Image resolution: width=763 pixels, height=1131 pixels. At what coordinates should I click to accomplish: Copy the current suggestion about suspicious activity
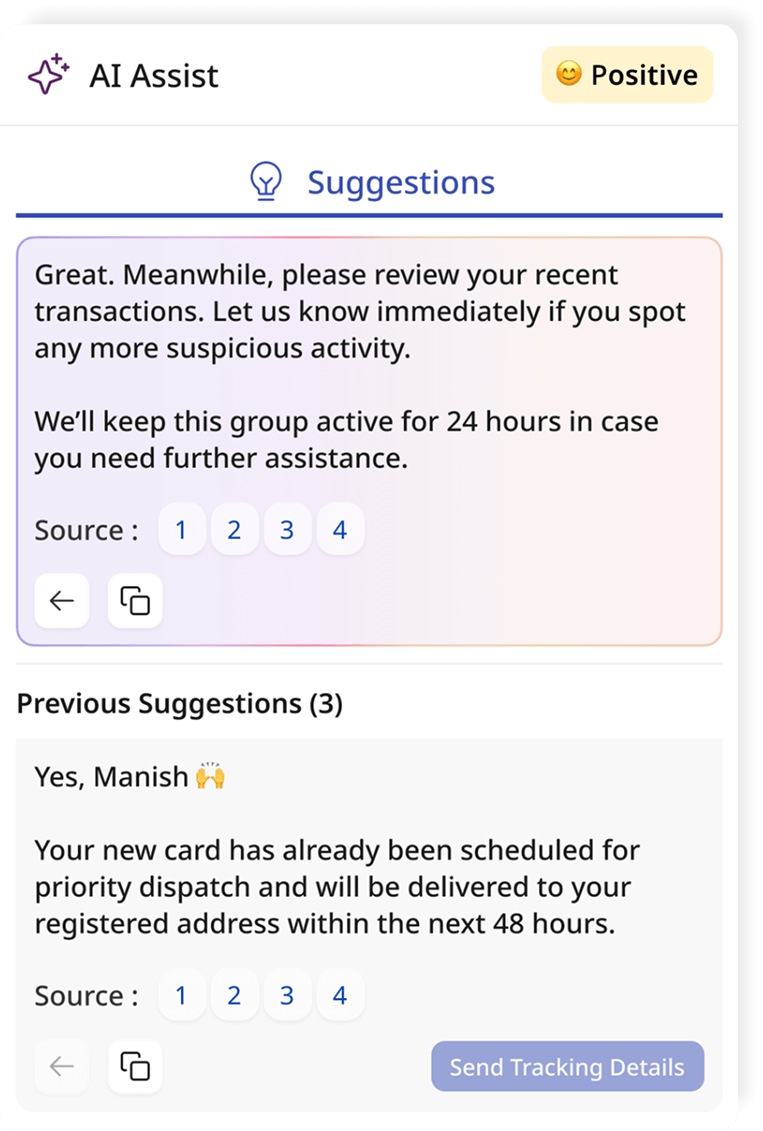point(135,600)
